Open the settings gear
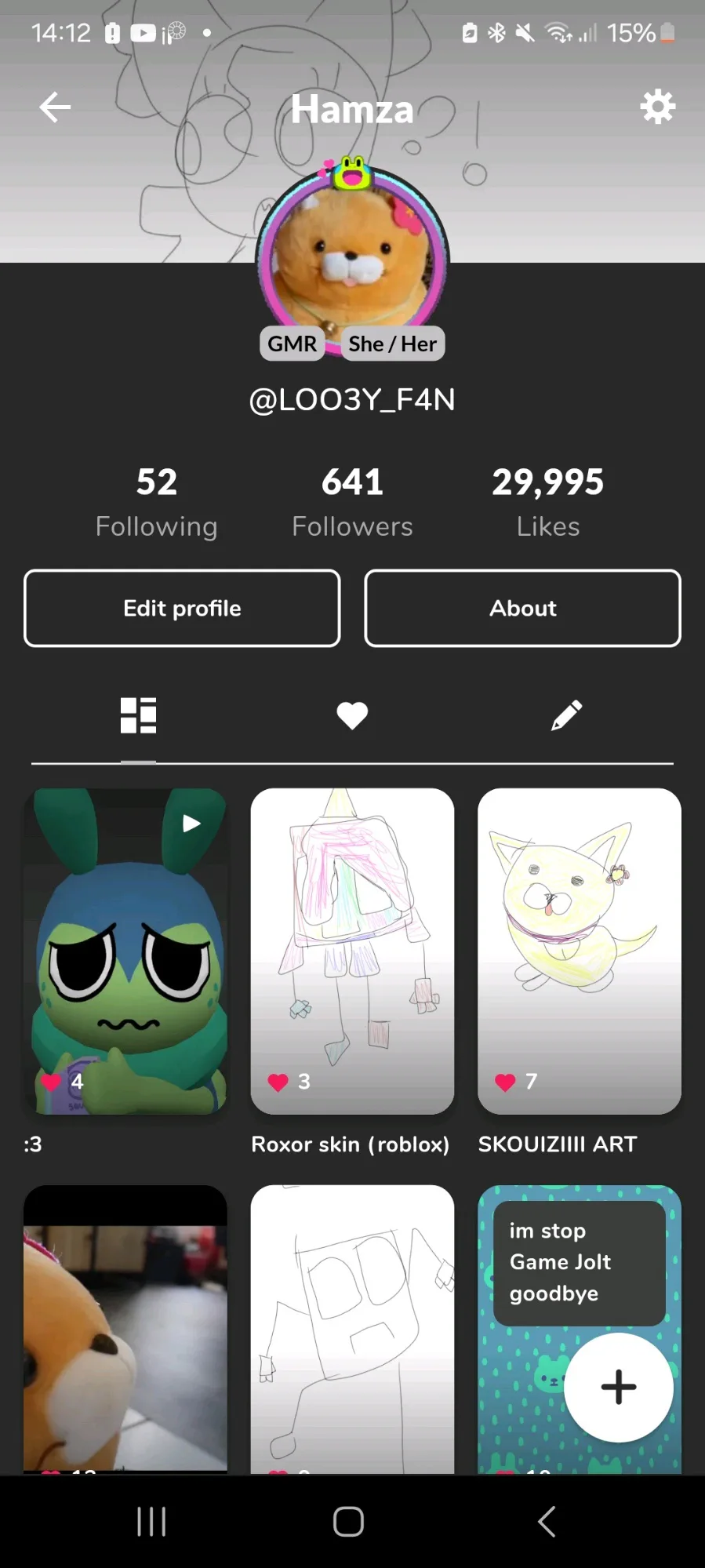705x1568 pixels. click(657, 107)
